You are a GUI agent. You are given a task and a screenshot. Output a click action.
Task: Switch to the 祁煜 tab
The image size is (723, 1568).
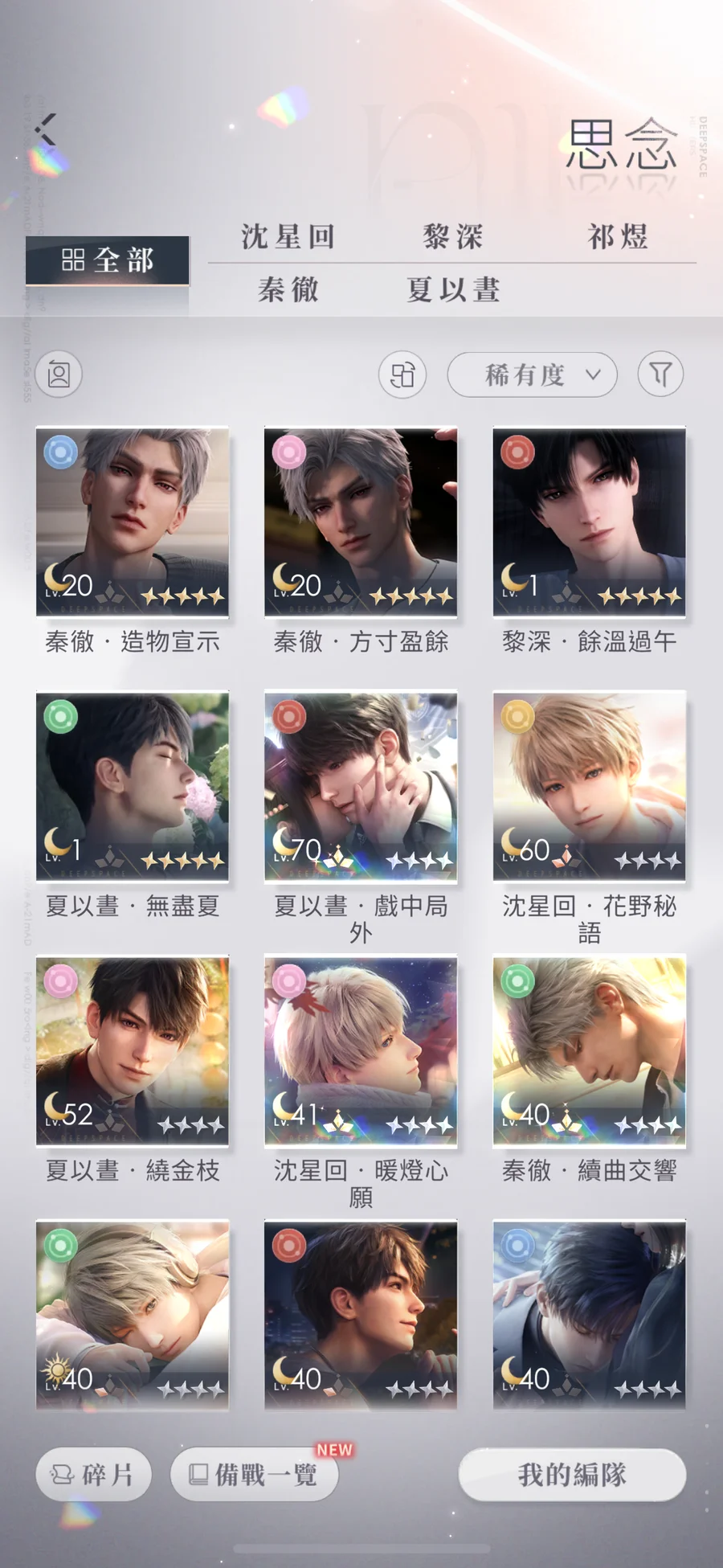(617, 237)
